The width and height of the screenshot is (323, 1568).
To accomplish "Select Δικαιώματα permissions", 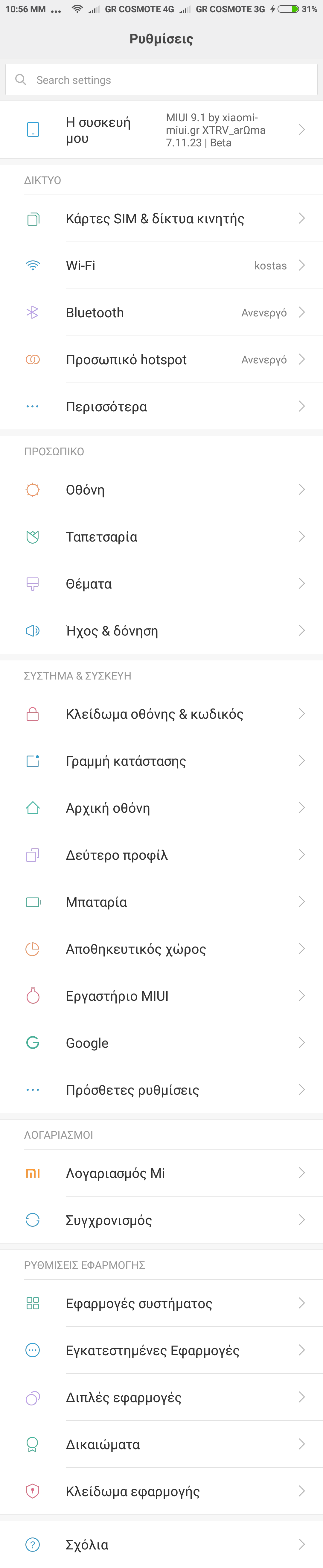I will point(161,1444).
